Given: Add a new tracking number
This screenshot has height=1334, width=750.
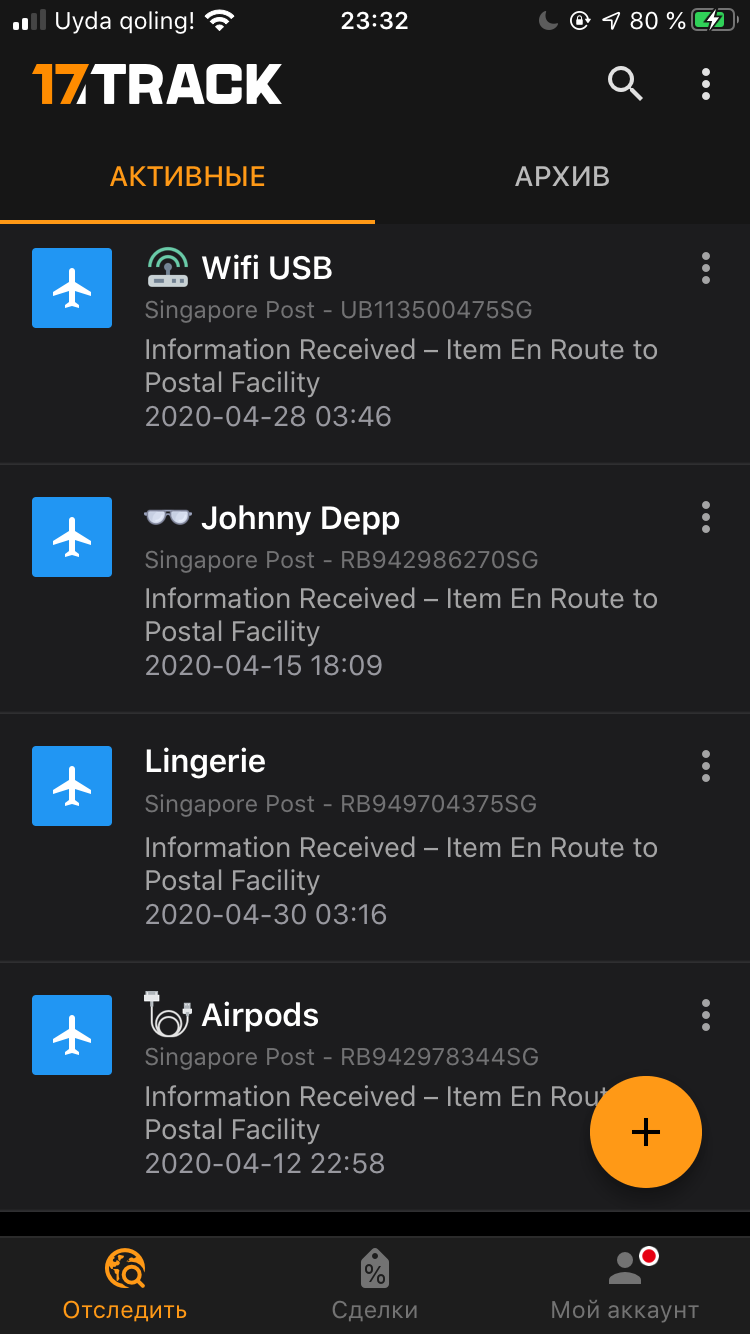Looking at the screenshot, I should point(646,1132).
